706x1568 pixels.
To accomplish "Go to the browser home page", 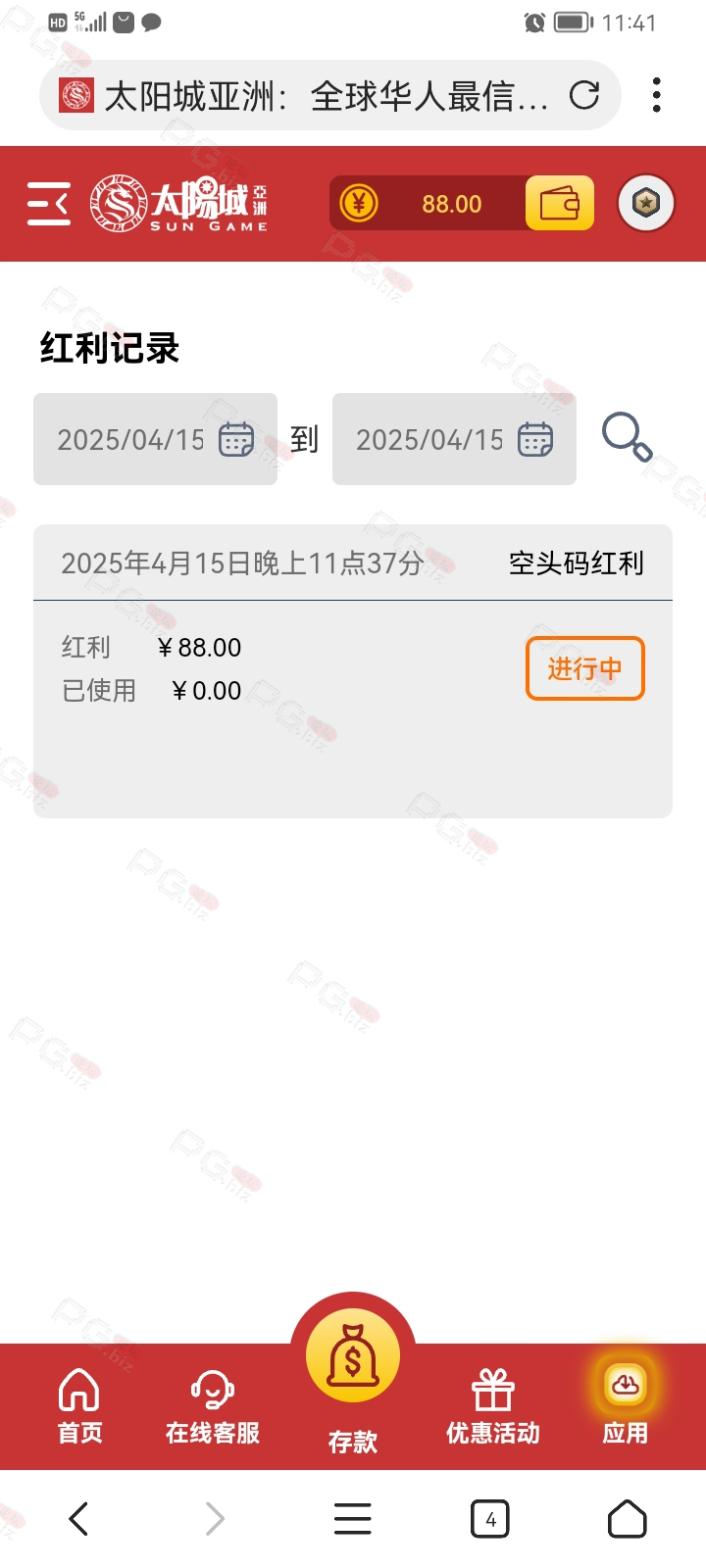I will 627,1519.
